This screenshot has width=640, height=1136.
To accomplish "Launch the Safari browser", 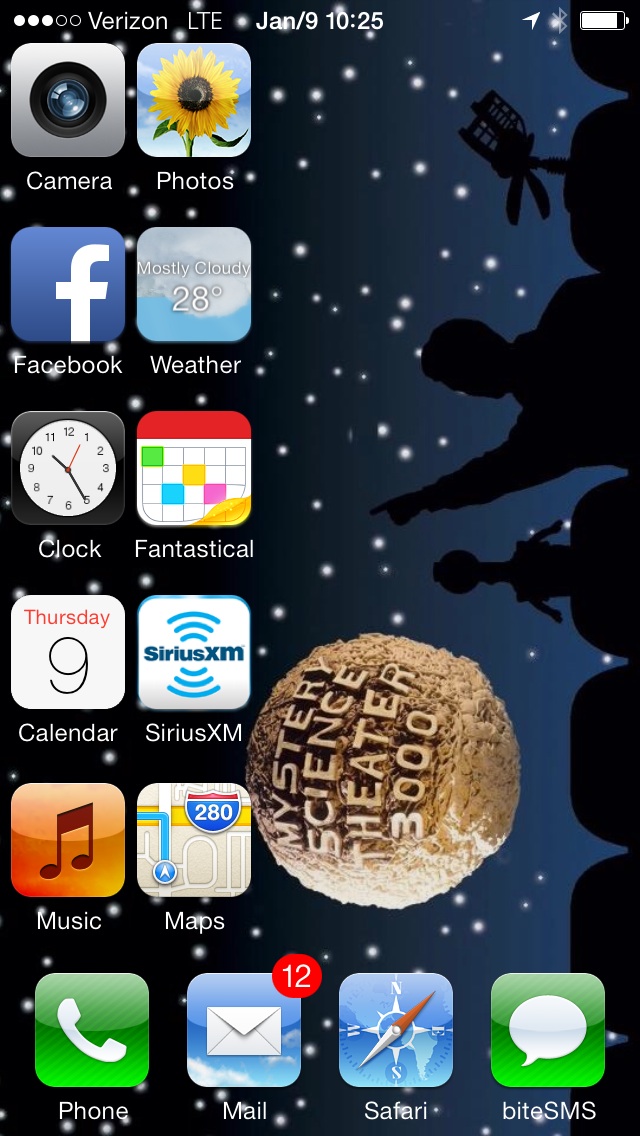I will 396,1030.
